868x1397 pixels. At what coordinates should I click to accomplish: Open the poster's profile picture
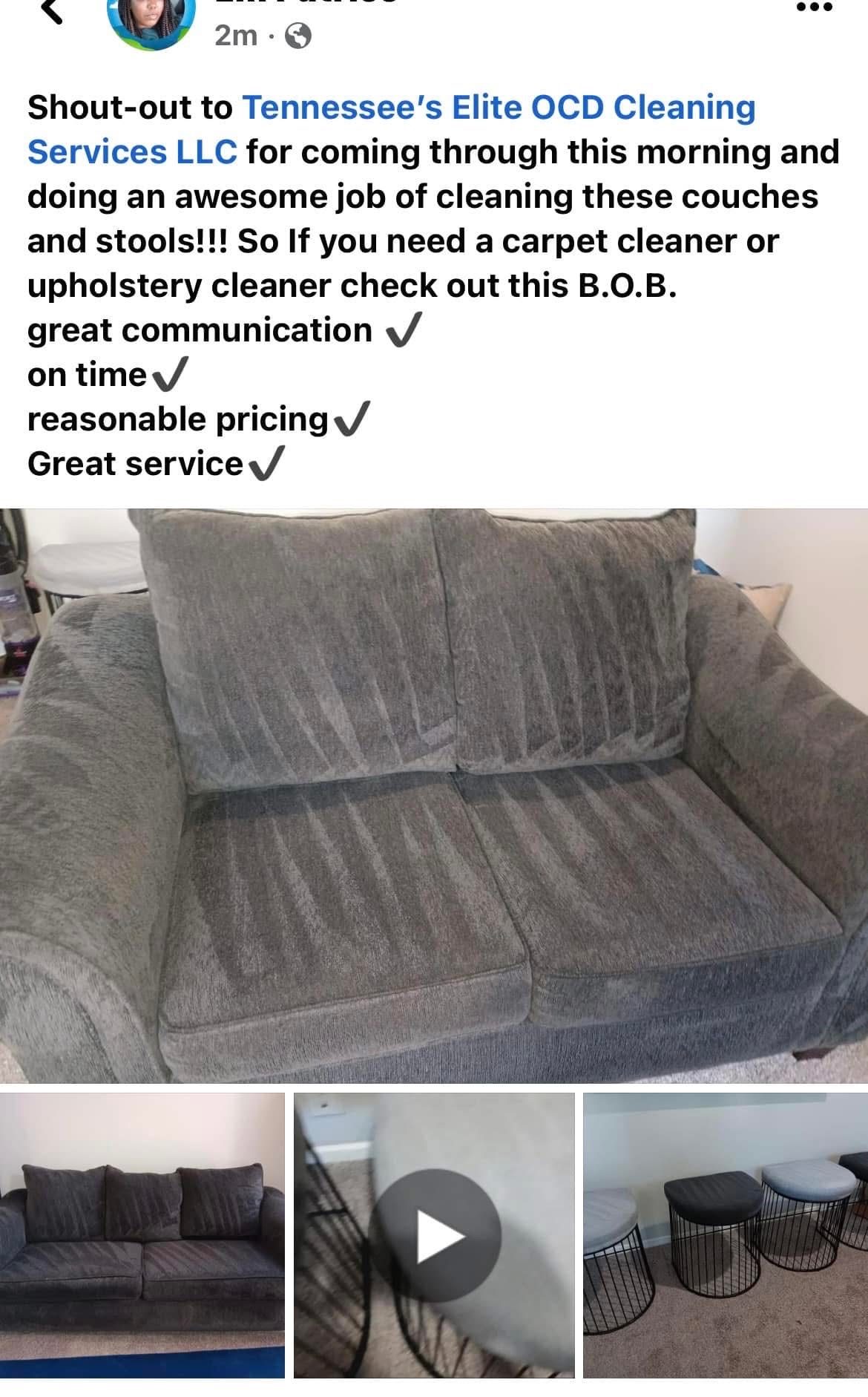[x=151, y=21]
